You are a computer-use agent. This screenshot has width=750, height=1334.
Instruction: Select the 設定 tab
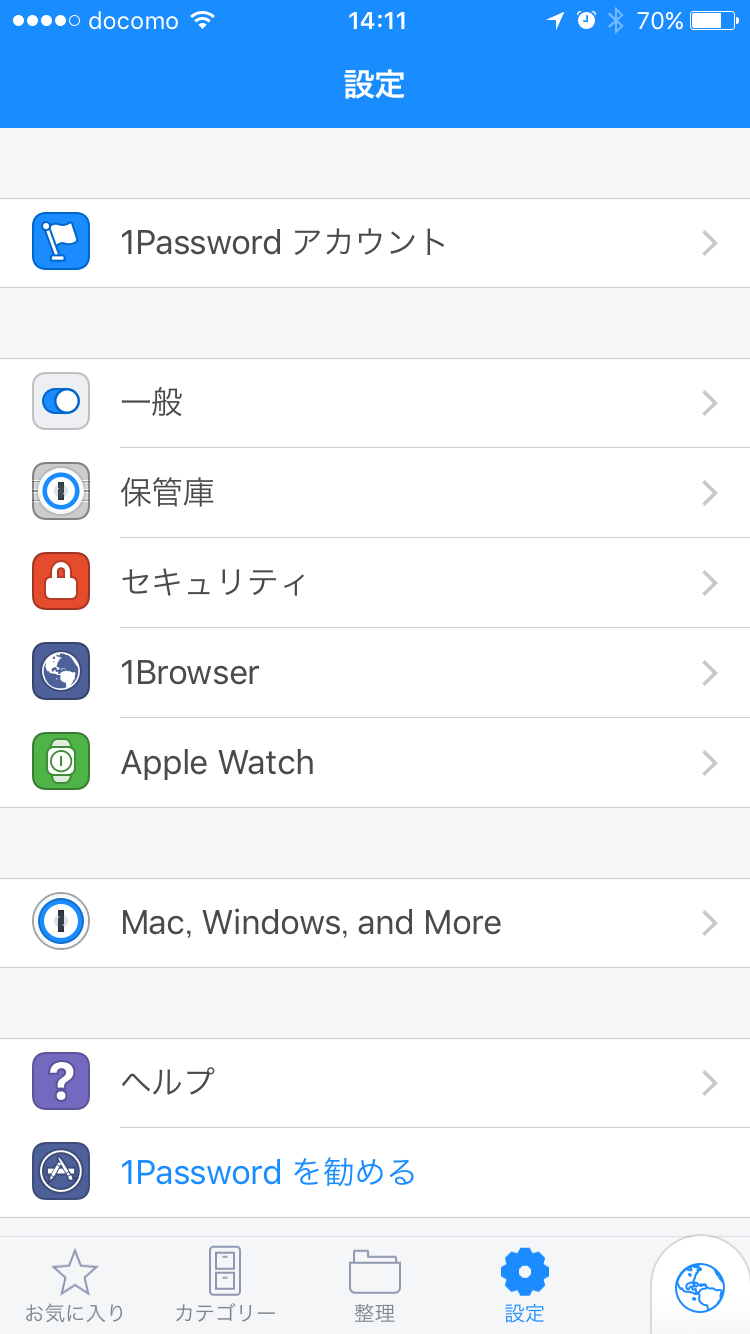(525, 1286)
